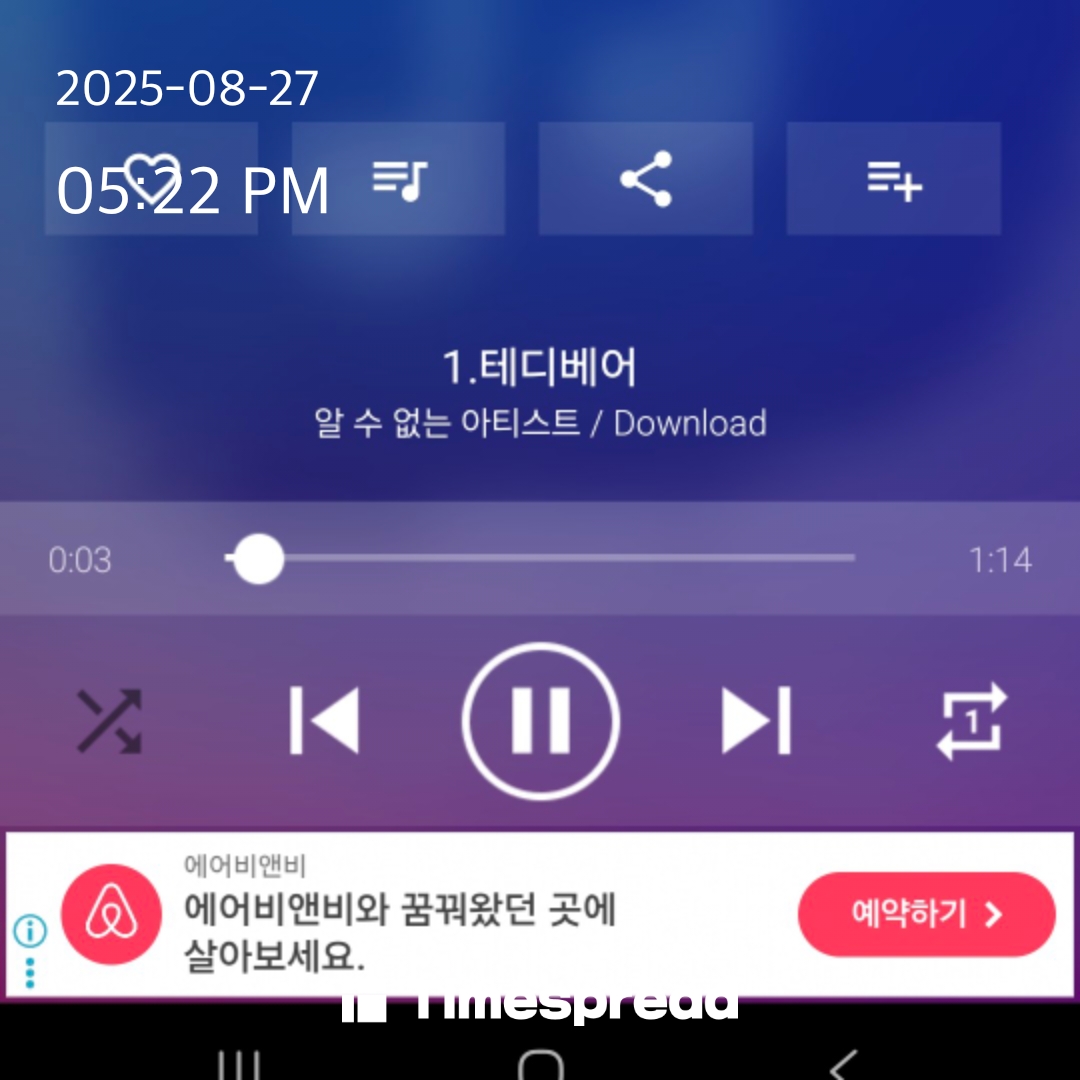Tap the Airbnb 예약하기 button
Screen dimensions: 1080x1080
(926, 914)
